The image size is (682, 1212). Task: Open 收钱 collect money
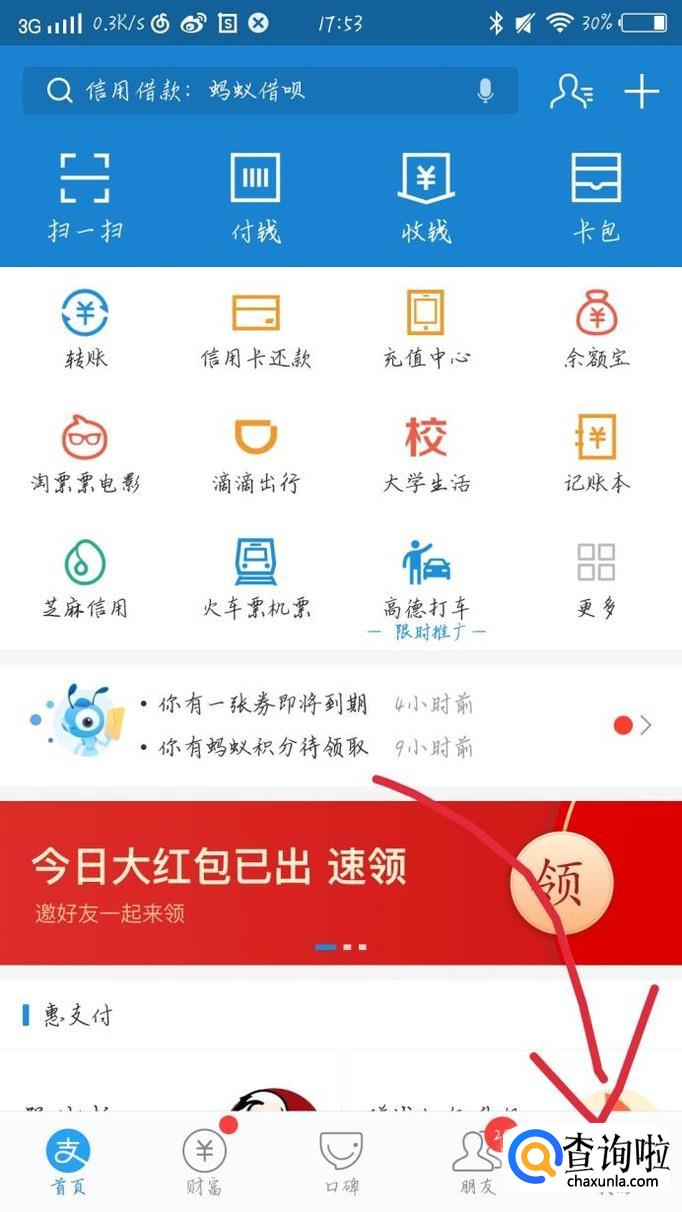click(426, 197)
